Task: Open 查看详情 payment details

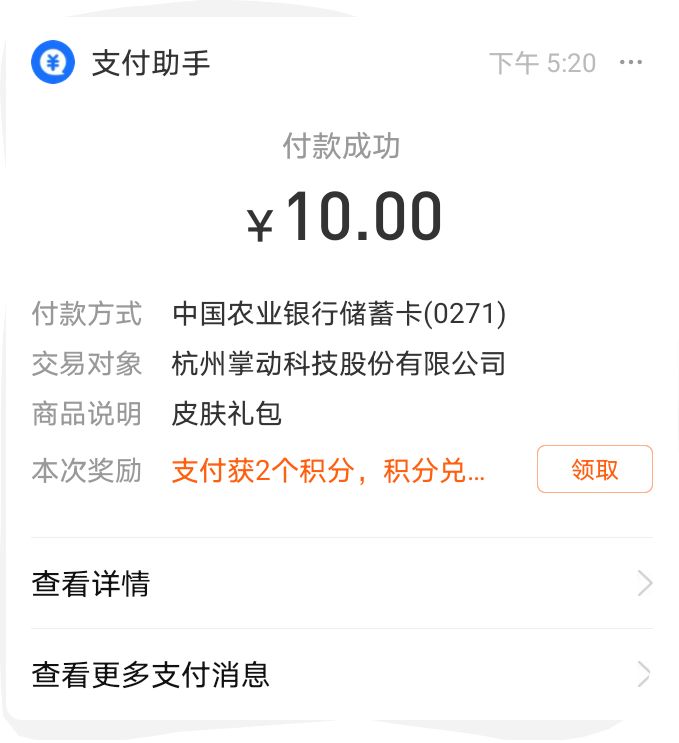Action: pyautogui.click(x=340, y=584)
